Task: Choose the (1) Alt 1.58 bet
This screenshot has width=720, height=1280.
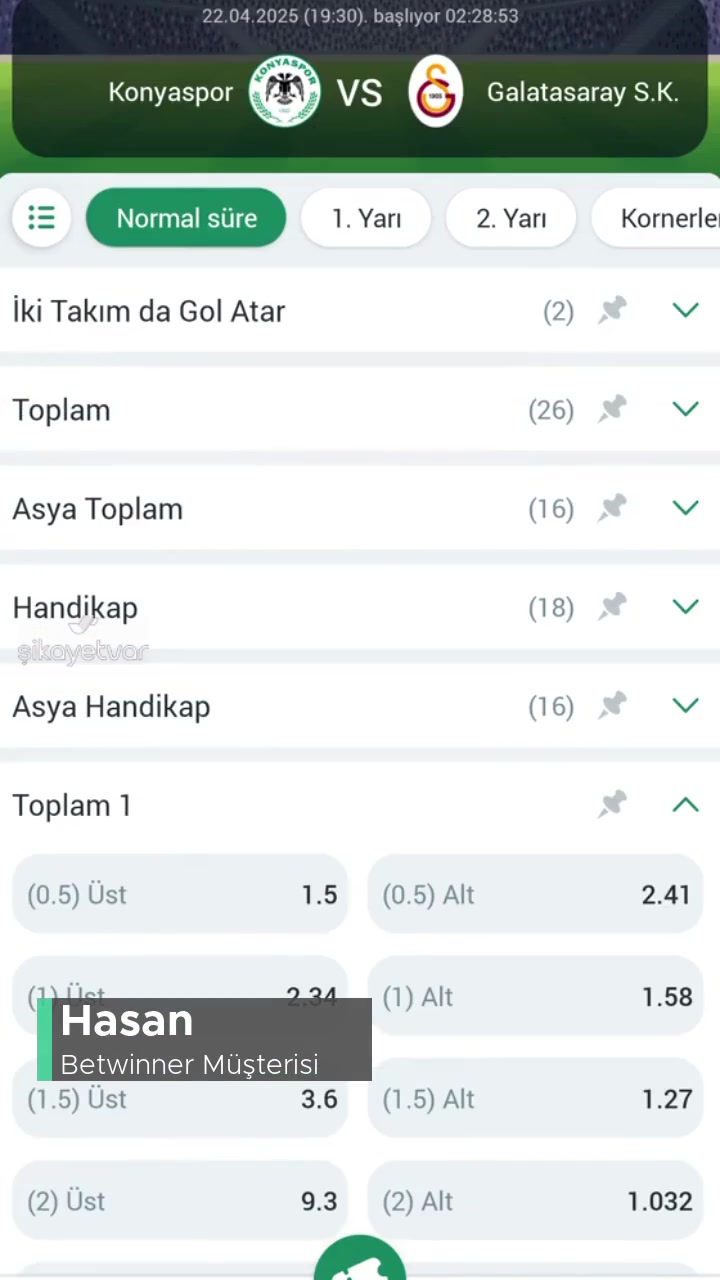Action: click(535, 997)
